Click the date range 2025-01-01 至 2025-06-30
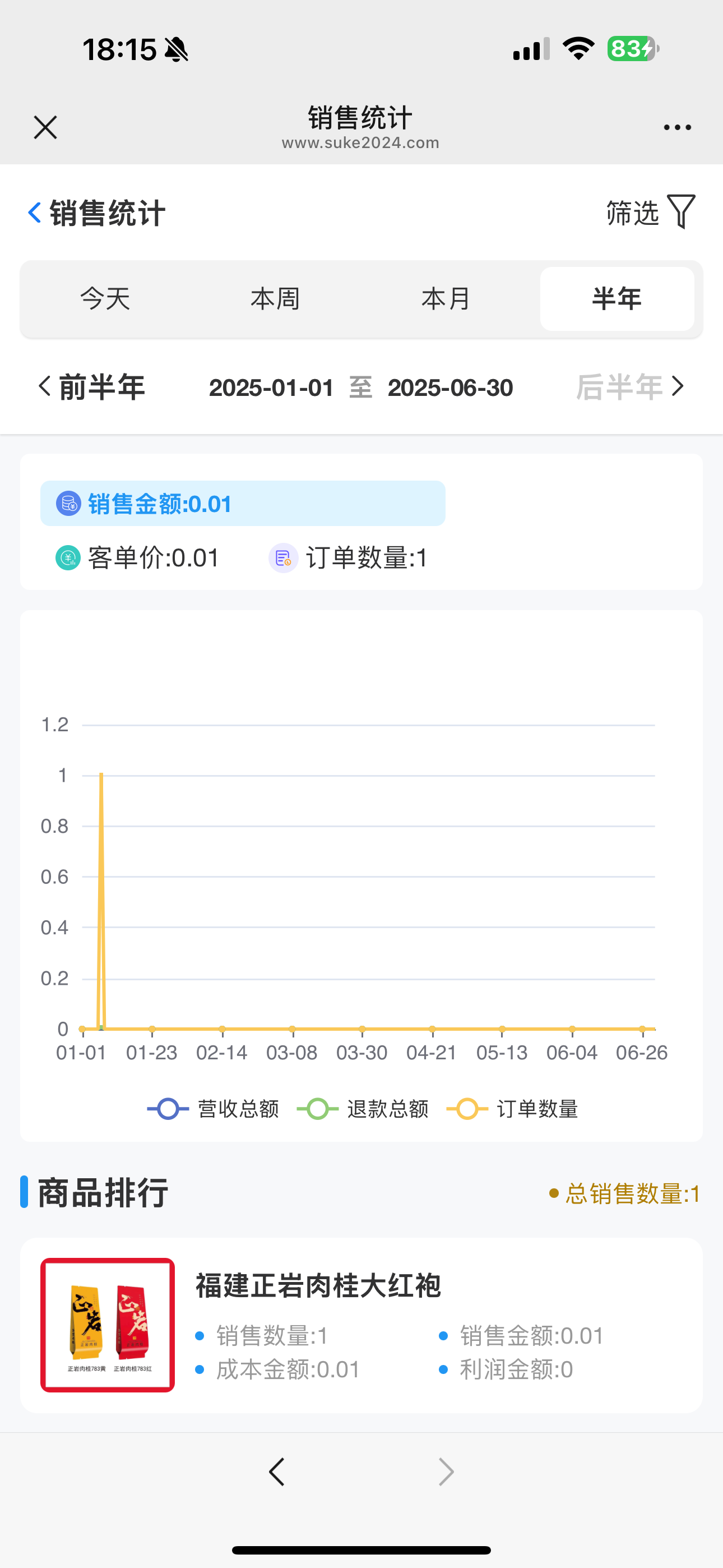Image resolution: width=723 pixels, height=1568 pixels. [x=361, y=386]
